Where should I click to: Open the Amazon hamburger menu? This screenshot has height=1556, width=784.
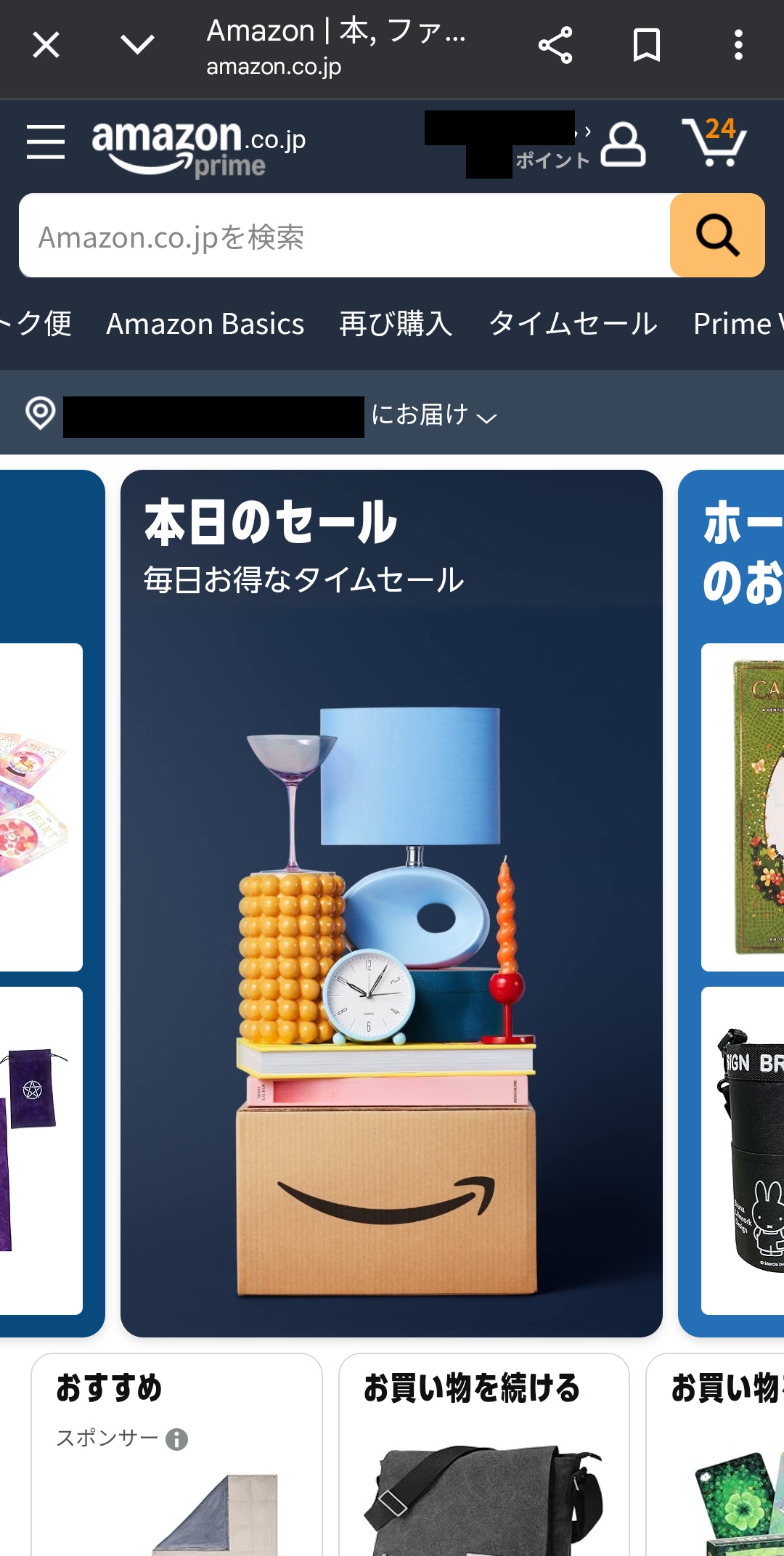[46, 142]
